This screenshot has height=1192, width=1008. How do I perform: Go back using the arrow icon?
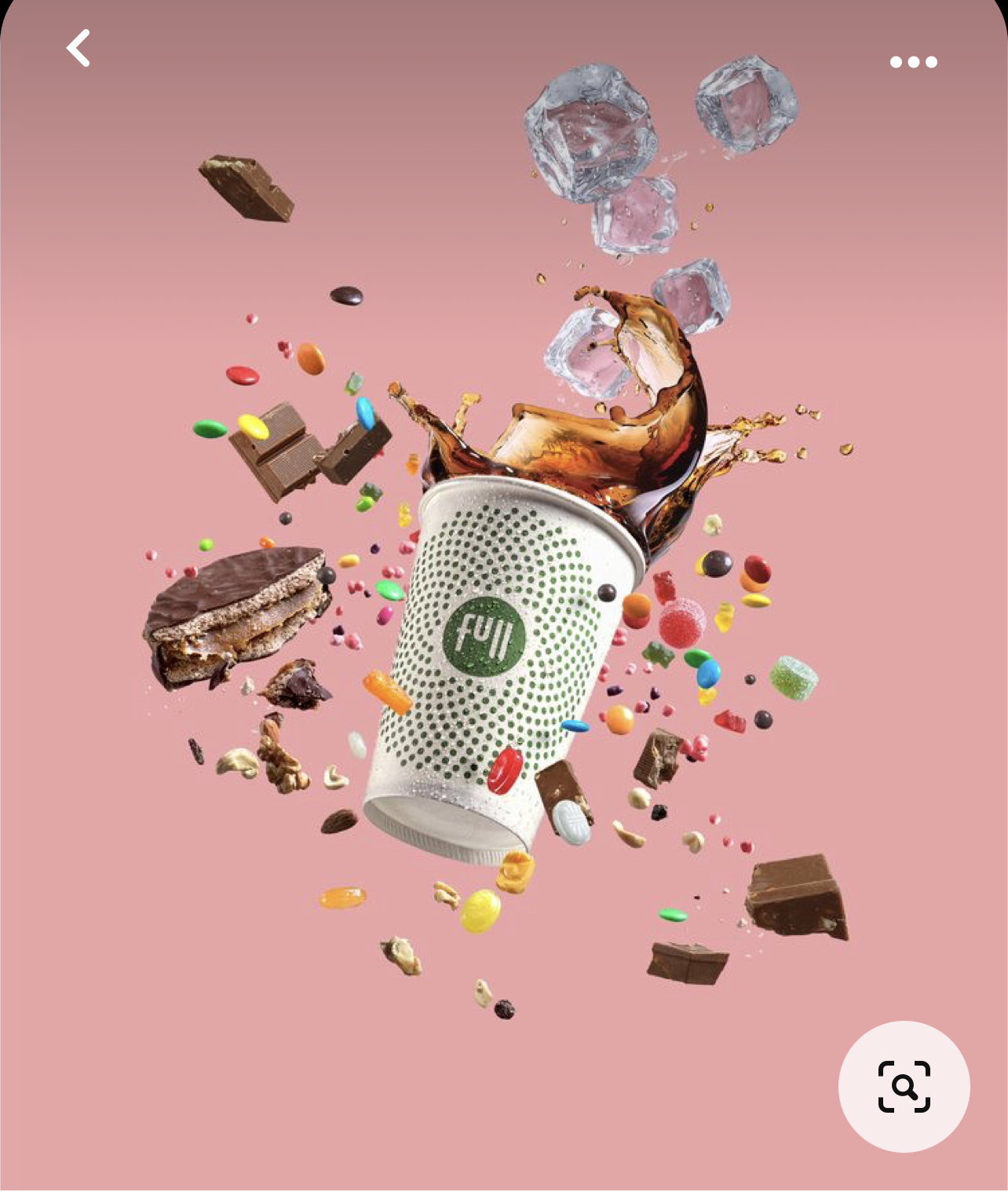pos(79,49)
